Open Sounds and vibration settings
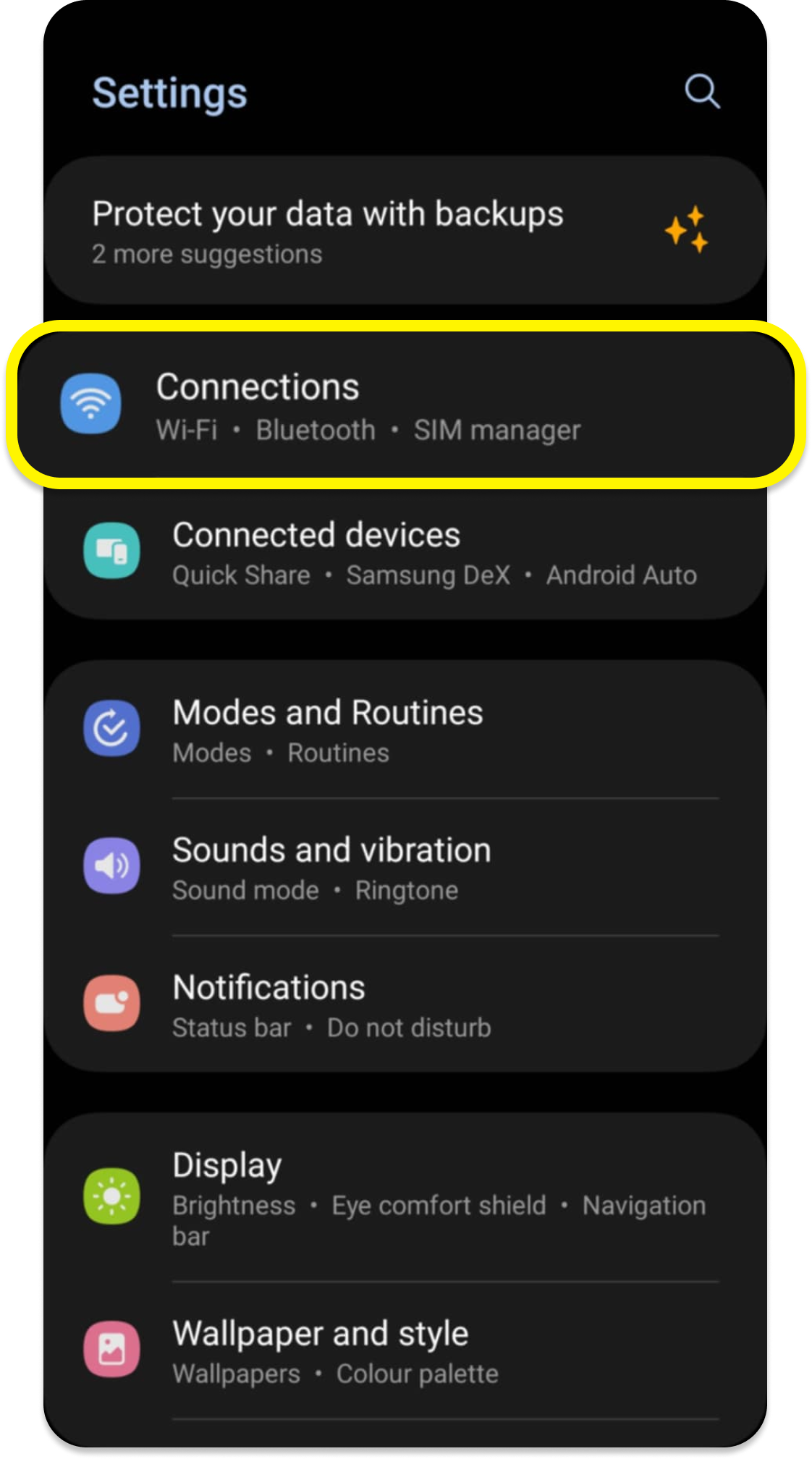This screenshot has height=1459, width=812. 405,867
